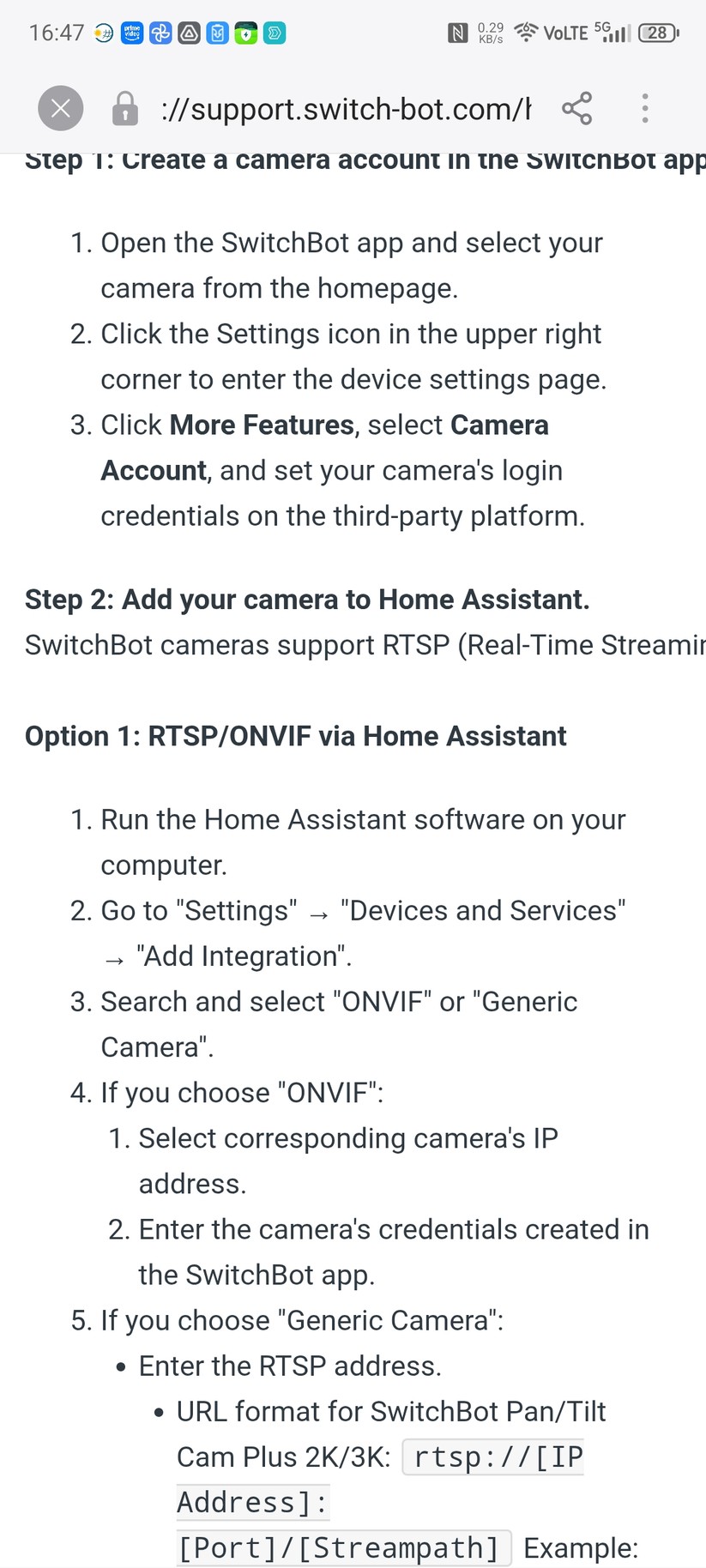The height and width of the screenshot is (1568, 706).
Task: Tap the battery indicator showing 28%
Action: (x=657, y=33)
